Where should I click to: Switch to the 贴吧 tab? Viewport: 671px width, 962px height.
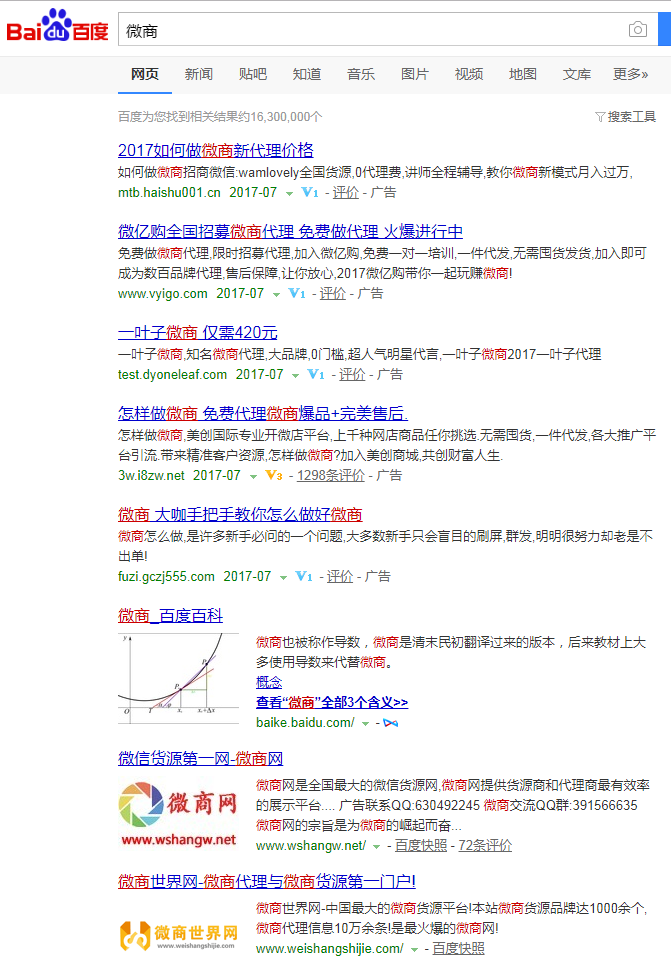[252, 74]
